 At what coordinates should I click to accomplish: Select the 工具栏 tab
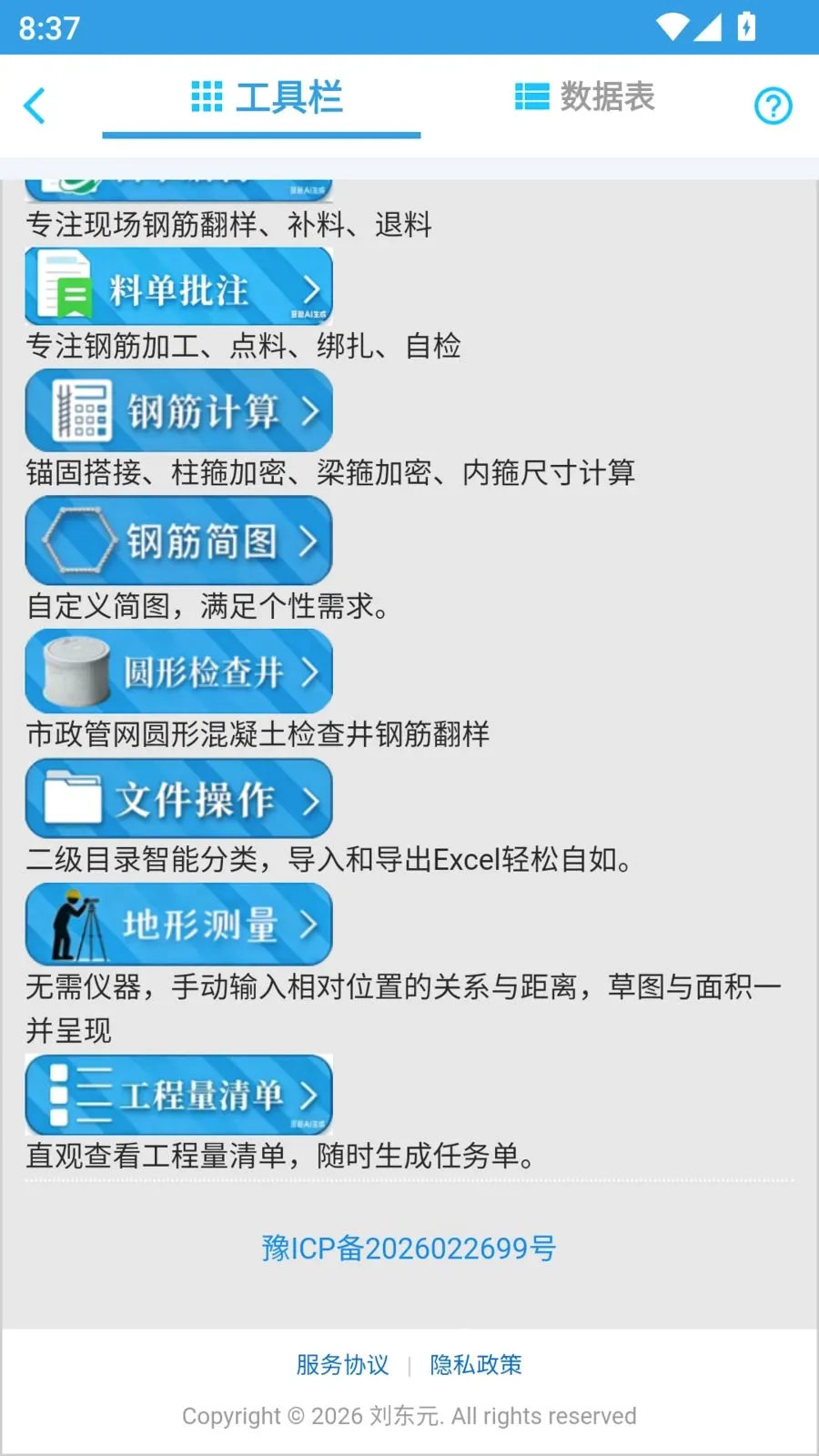[x=268, y=96]
